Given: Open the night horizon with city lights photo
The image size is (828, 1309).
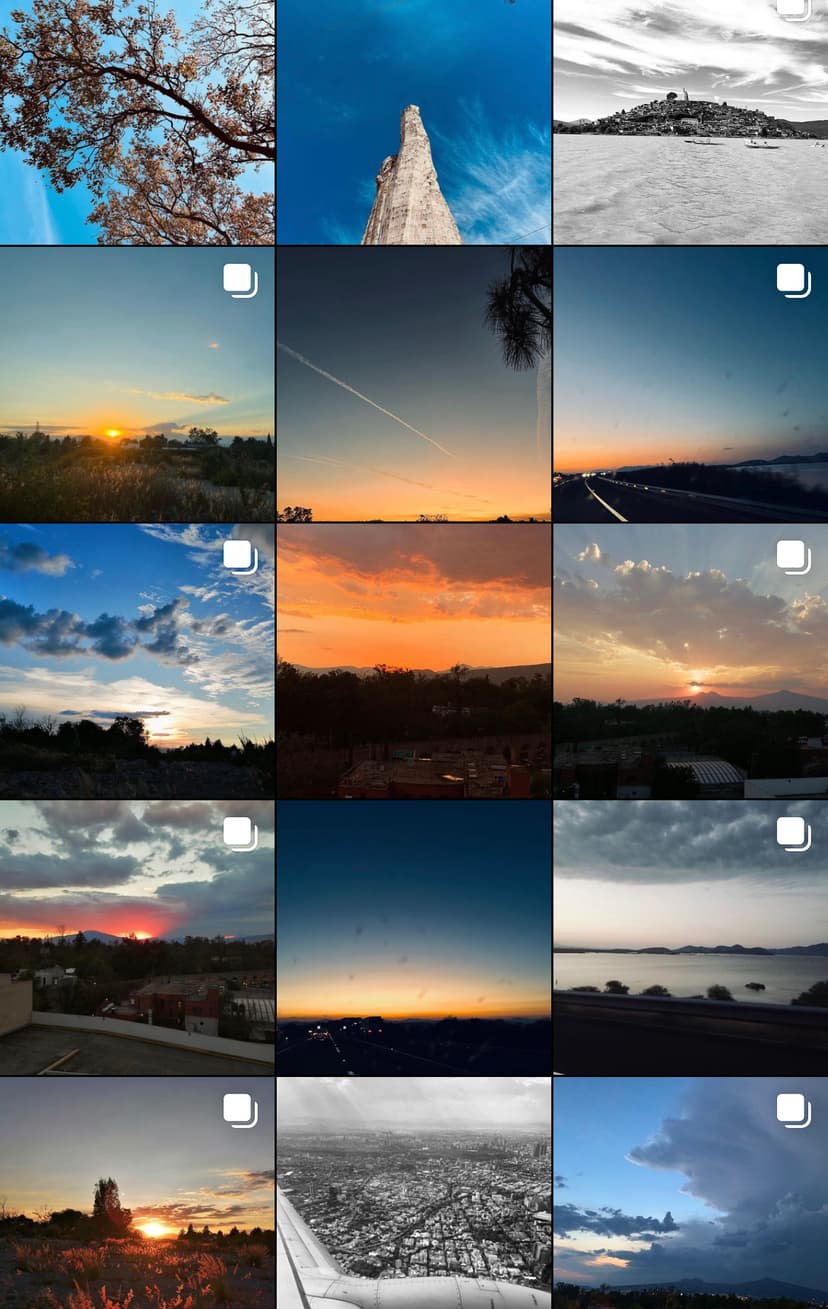Looking at the screenshot, I should click(413, 937).
